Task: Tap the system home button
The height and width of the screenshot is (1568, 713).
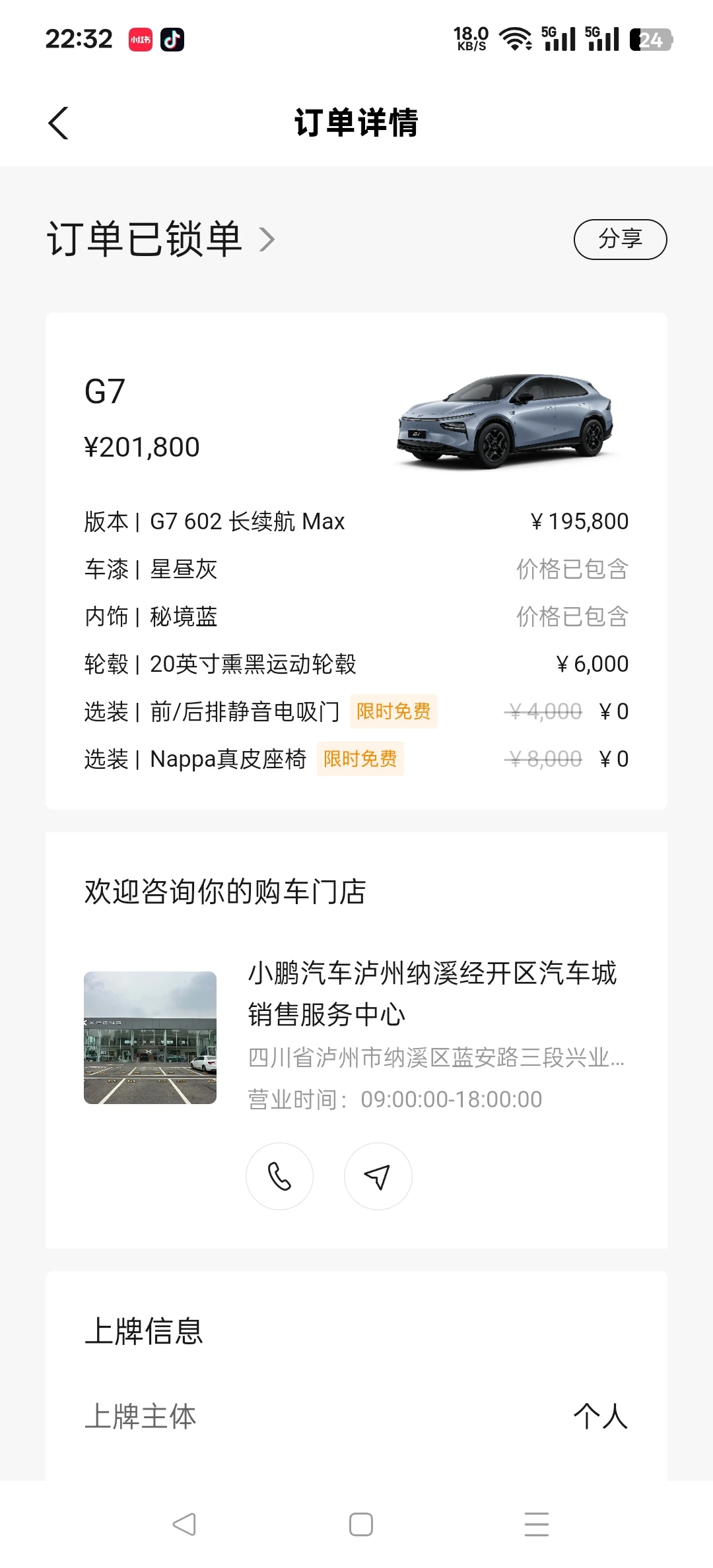Action: pos(360,1524)
